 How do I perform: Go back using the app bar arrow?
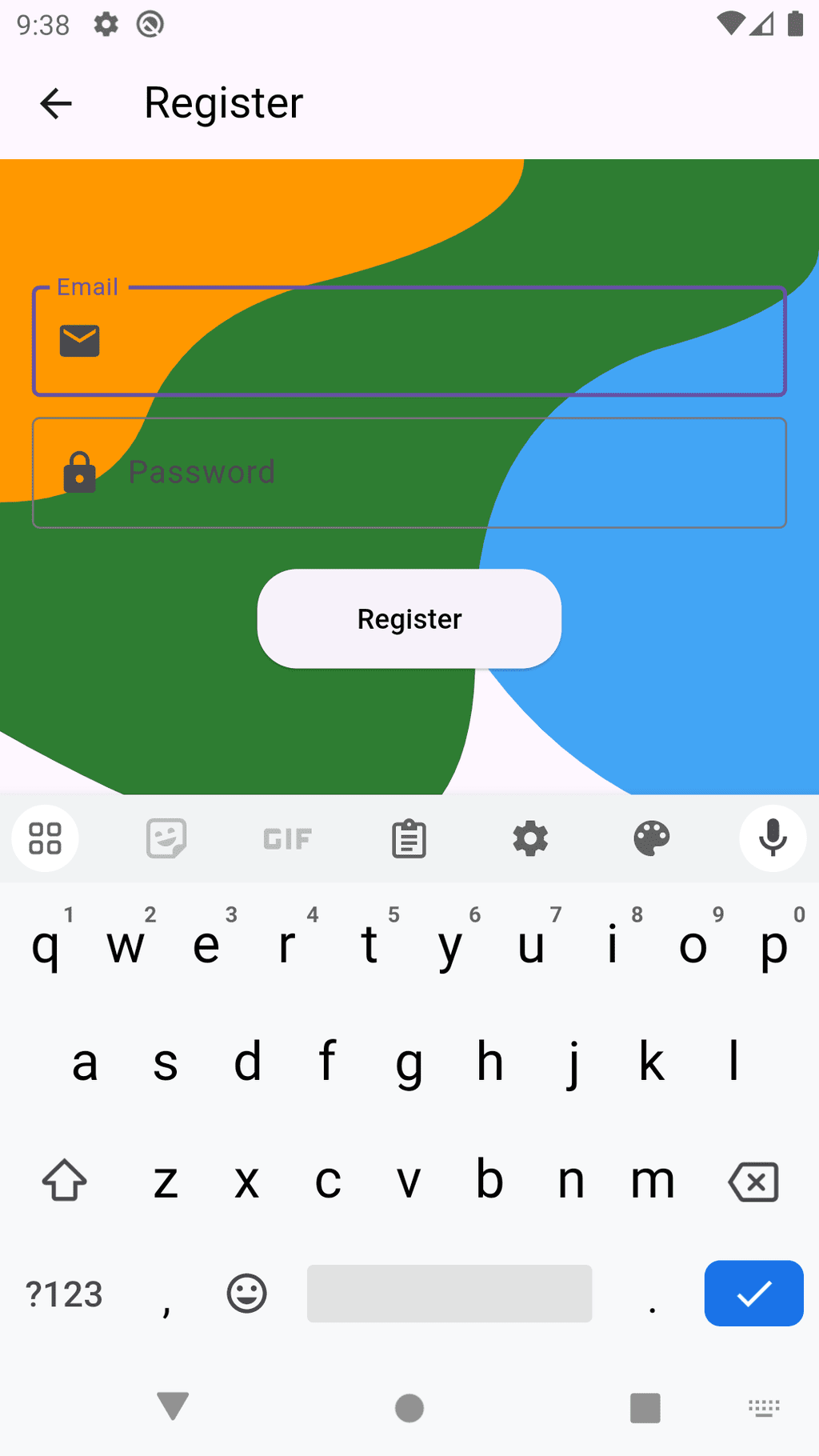[x=56, y=103]
